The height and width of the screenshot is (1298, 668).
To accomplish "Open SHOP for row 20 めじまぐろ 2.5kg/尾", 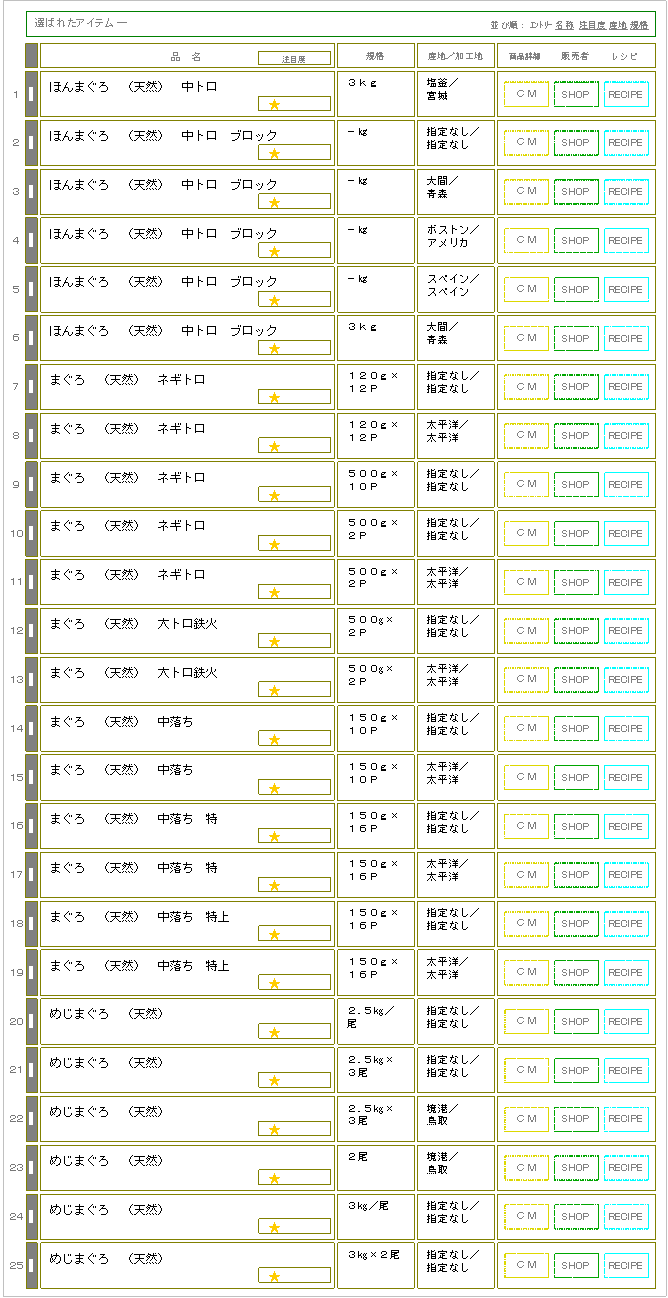I will tap(576, 1022).
